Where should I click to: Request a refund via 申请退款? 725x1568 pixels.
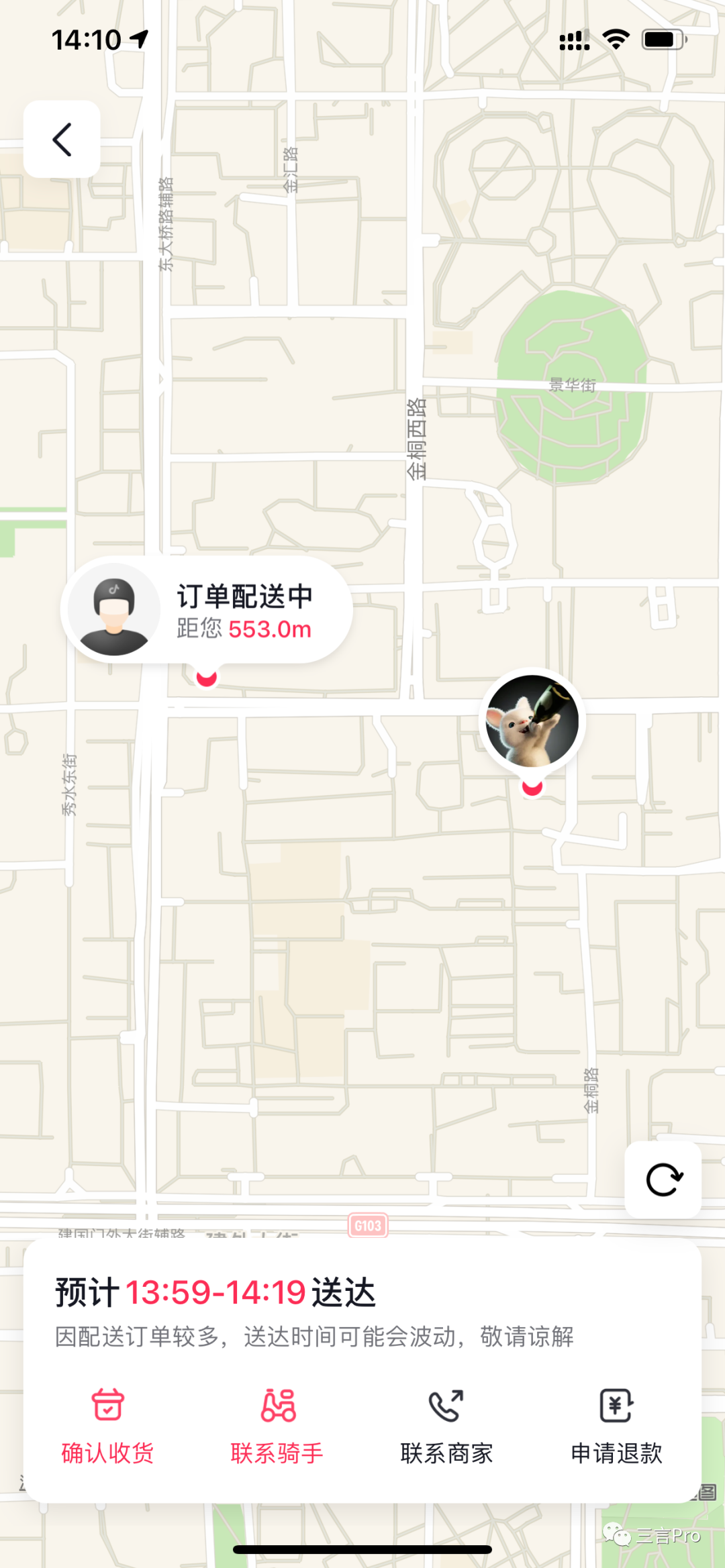616,1425
